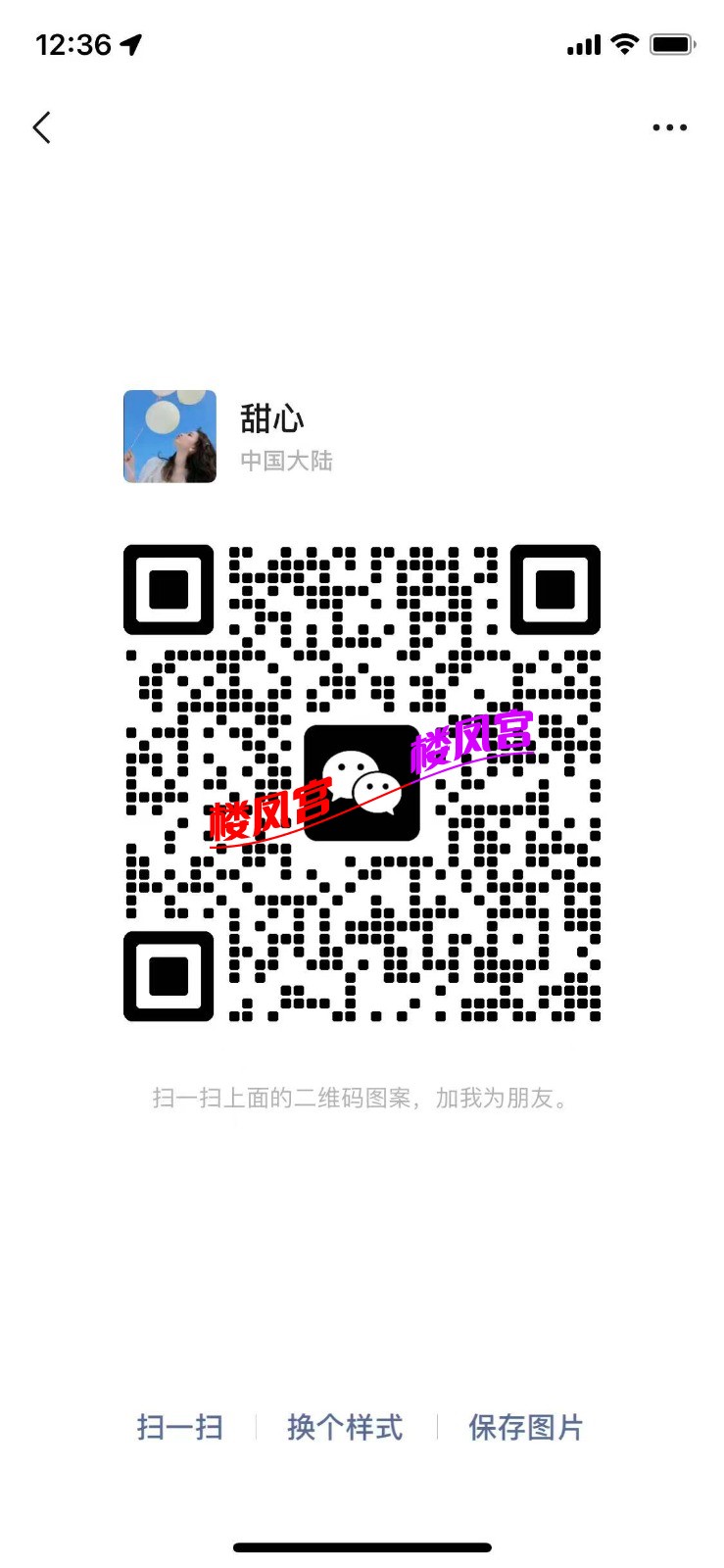Tap 保存图片 to save the image
The image size is (724, 1568).
[x=526, y=1429]
